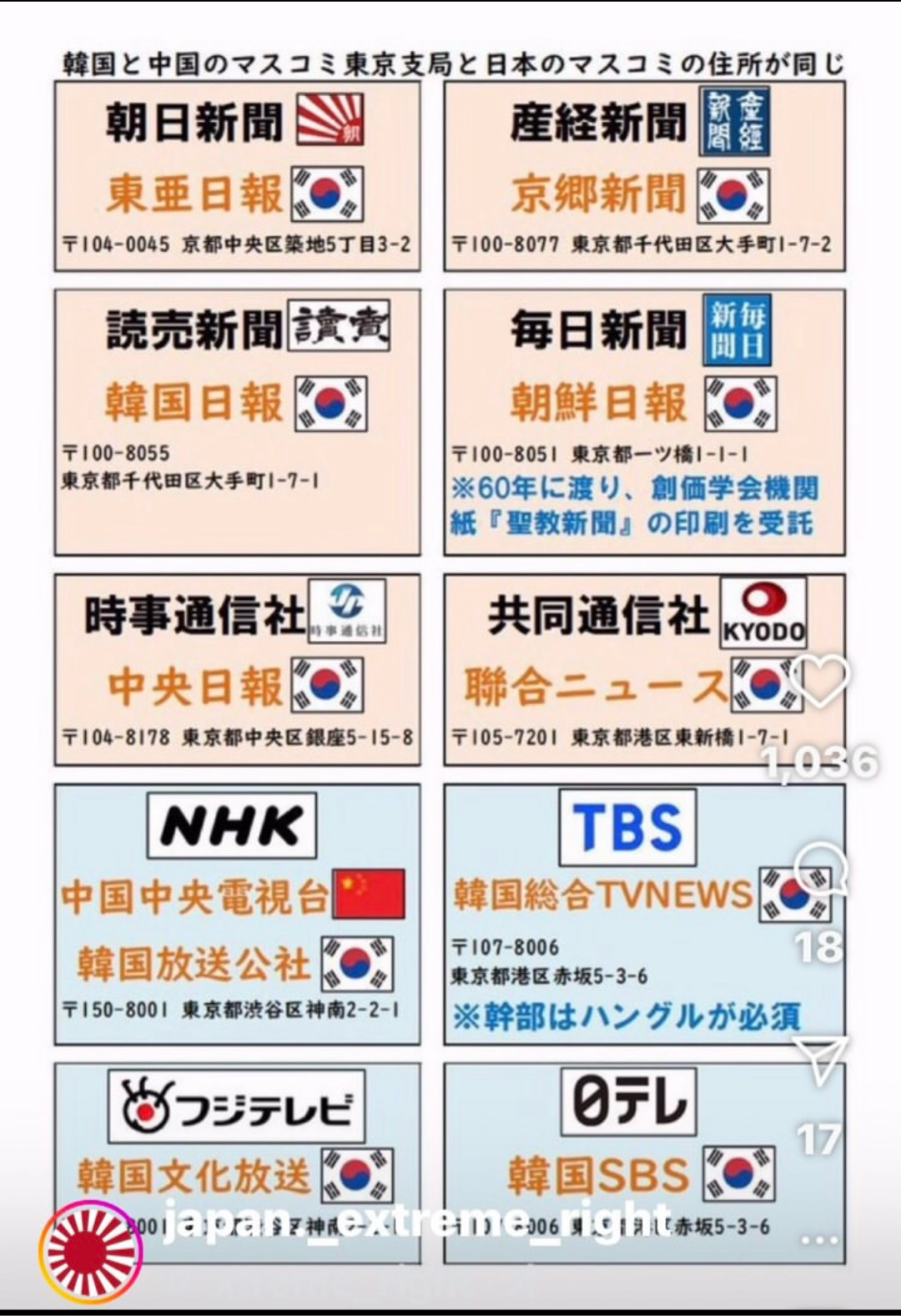This screenshot has width=901, height=1316.
Task: Like this reel with the heart icon
Action: coord(820,682)
